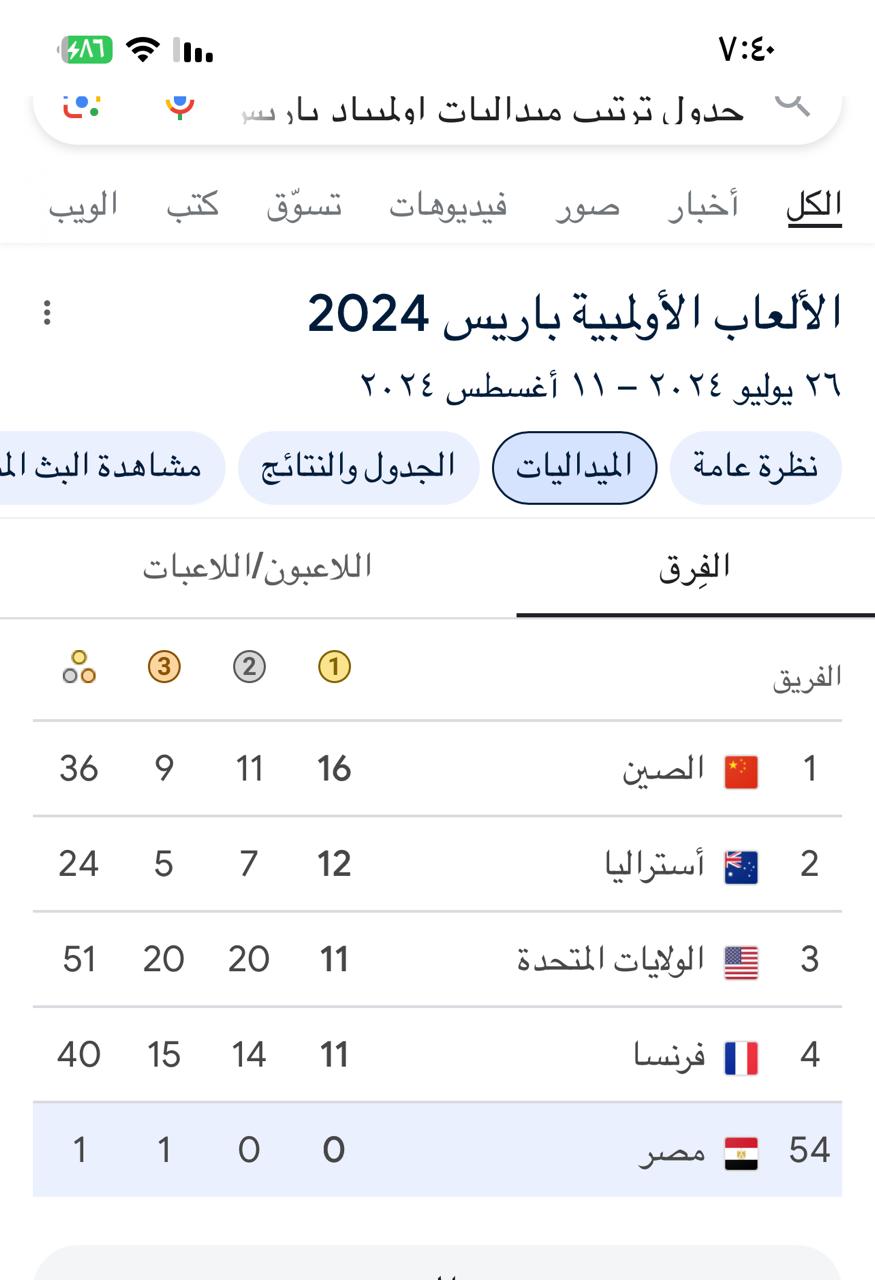875x1280 pixels.
Task: Select the الفِرق medals tab
Action: (x=694, y=568)
